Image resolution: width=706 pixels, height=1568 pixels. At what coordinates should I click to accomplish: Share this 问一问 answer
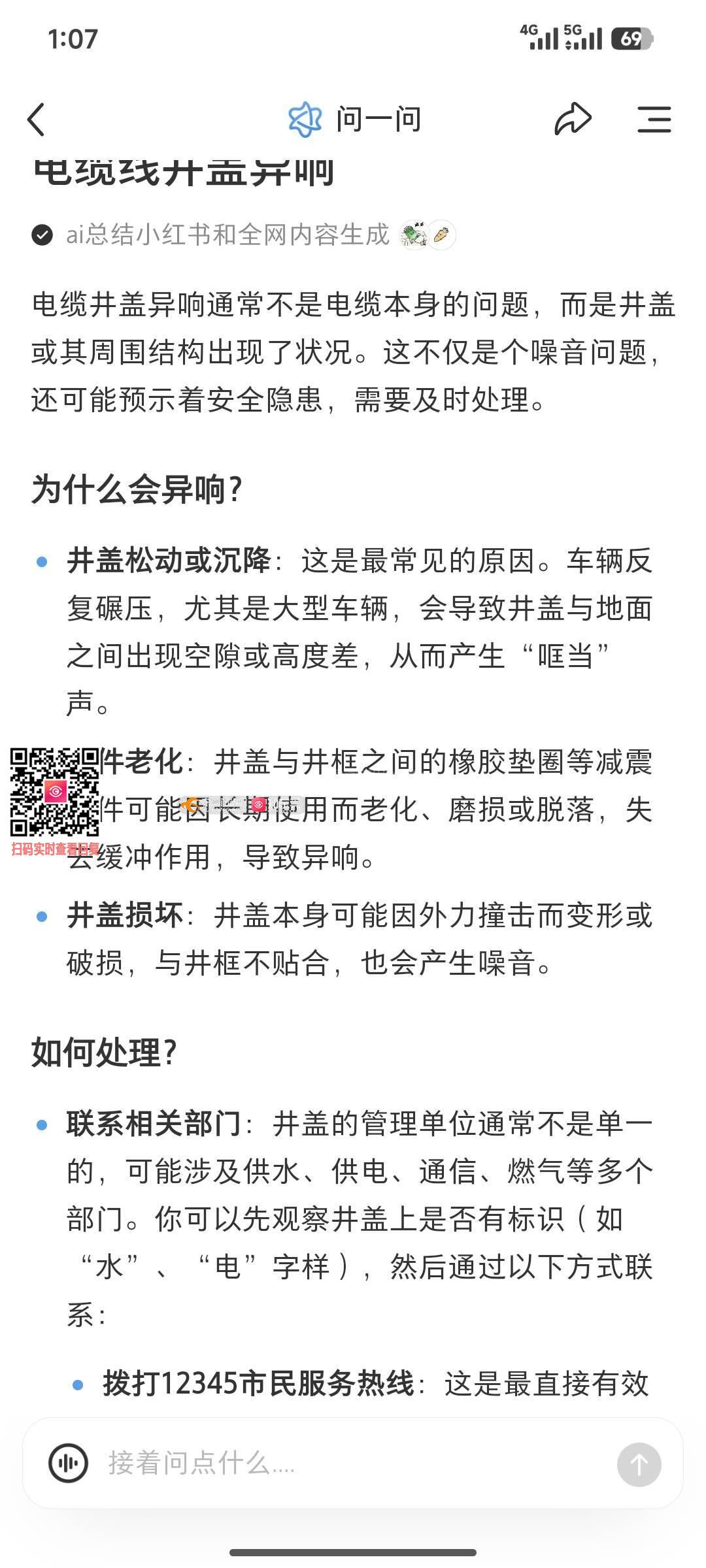point(573,119)
